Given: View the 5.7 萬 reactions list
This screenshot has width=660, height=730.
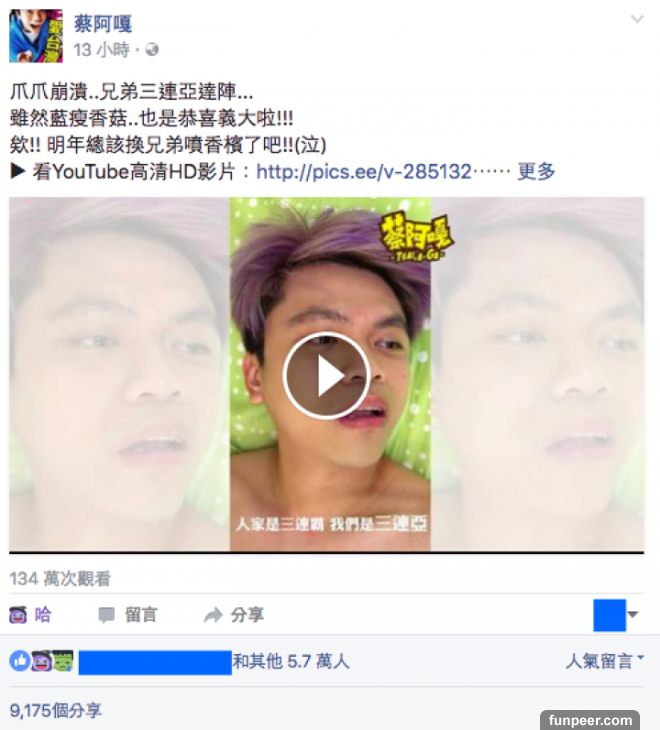Looking at the screenshot, I should point(290,661).
